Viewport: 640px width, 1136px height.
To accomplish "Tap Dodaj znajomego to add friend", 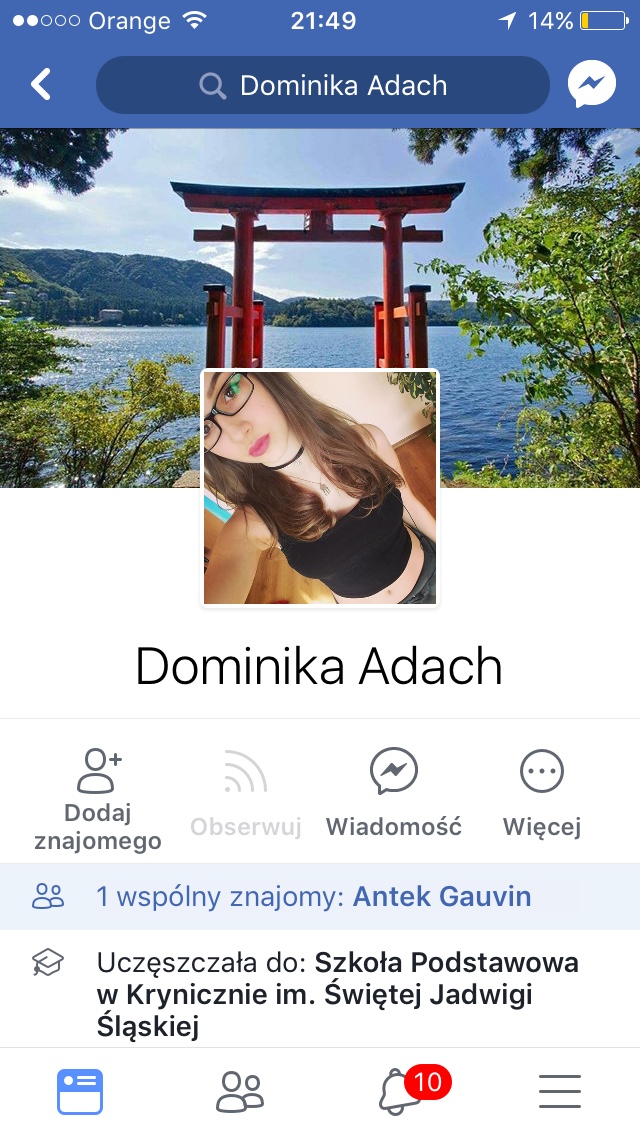I will [x=98, y=800].
